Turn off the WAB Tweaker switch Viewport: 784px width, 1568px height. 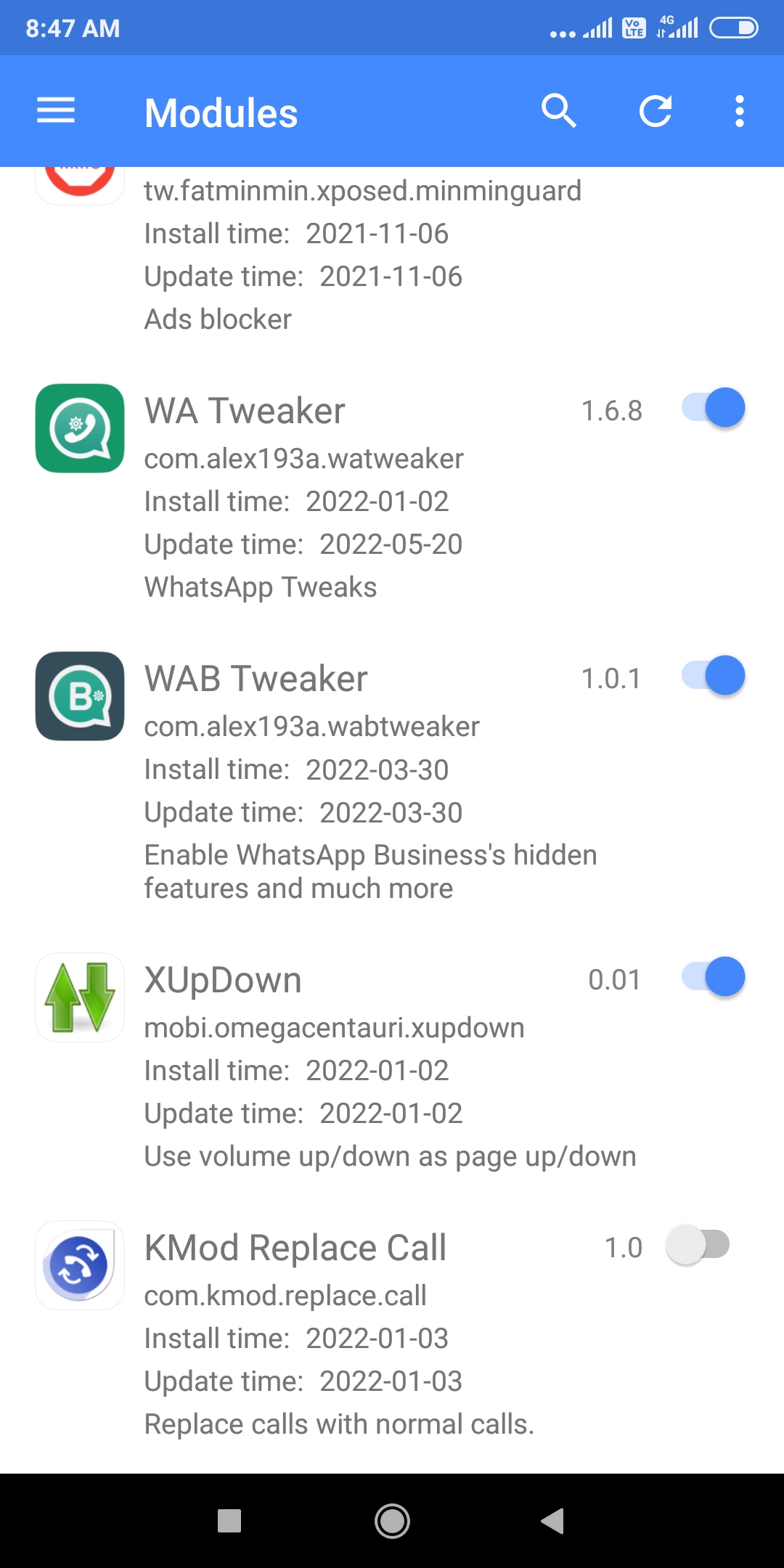(x=714, y=676)
